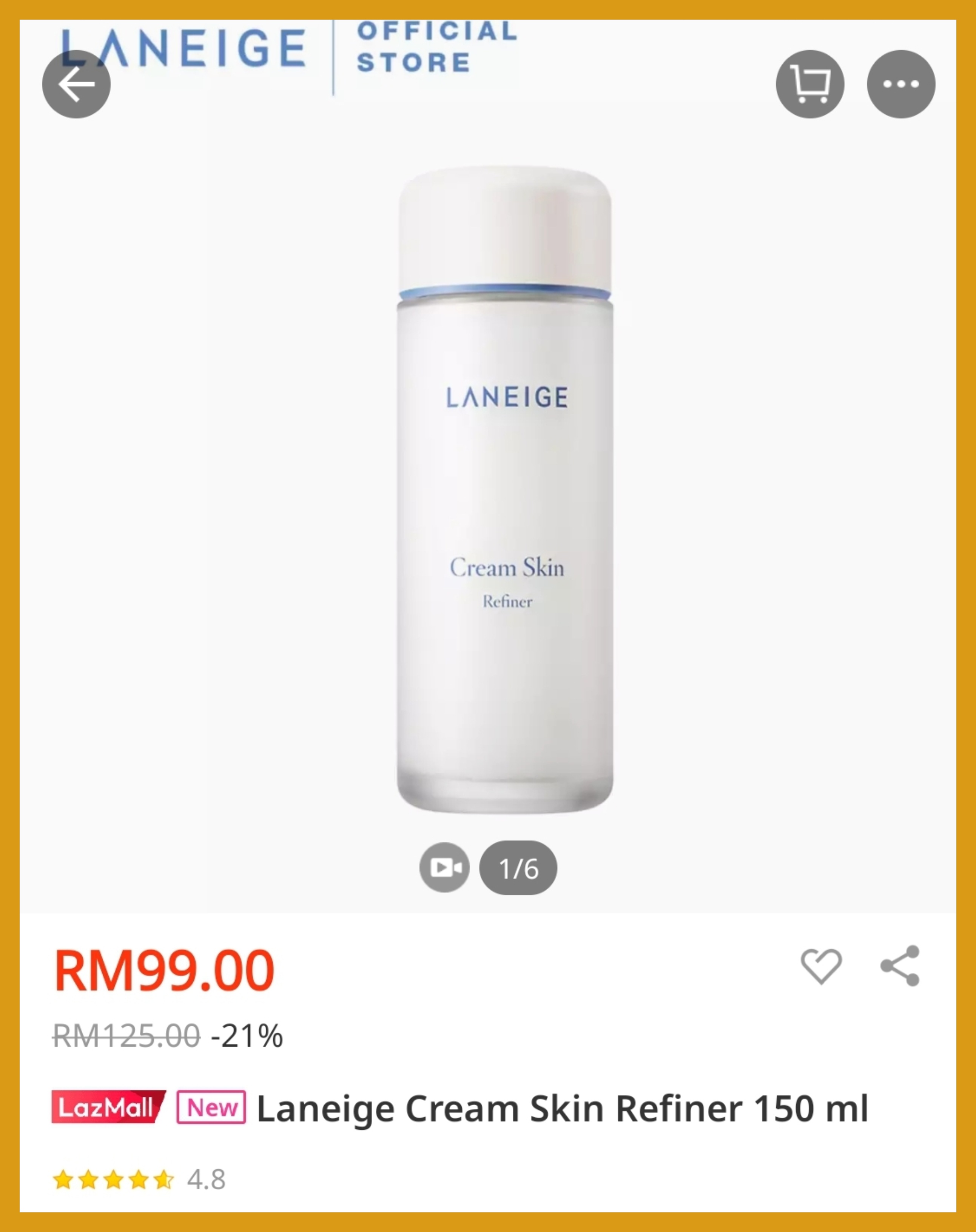976x1232 pixels.
Task: Share the Laneige Cream Skin Refiner
Action: (900, 966)
